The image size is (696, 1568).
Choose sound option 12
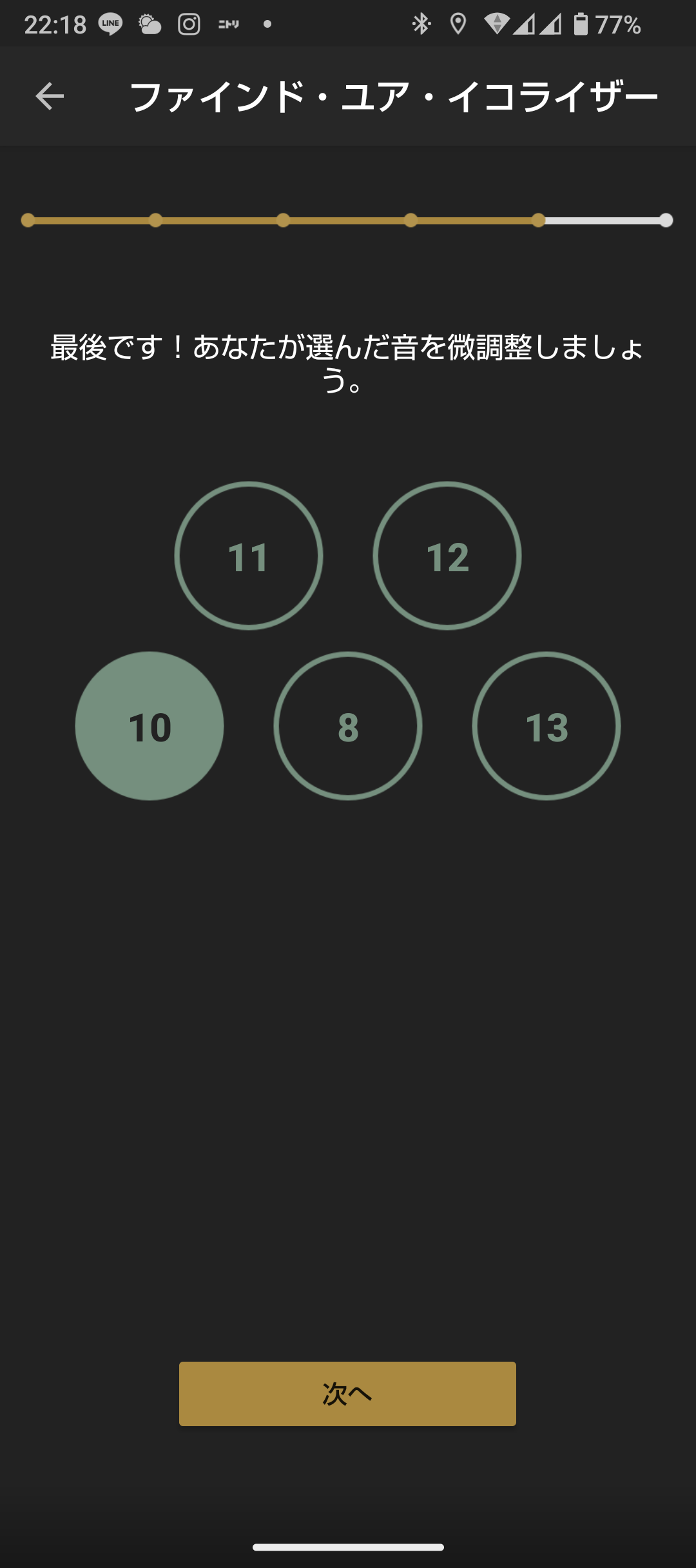tap(447, 556)
